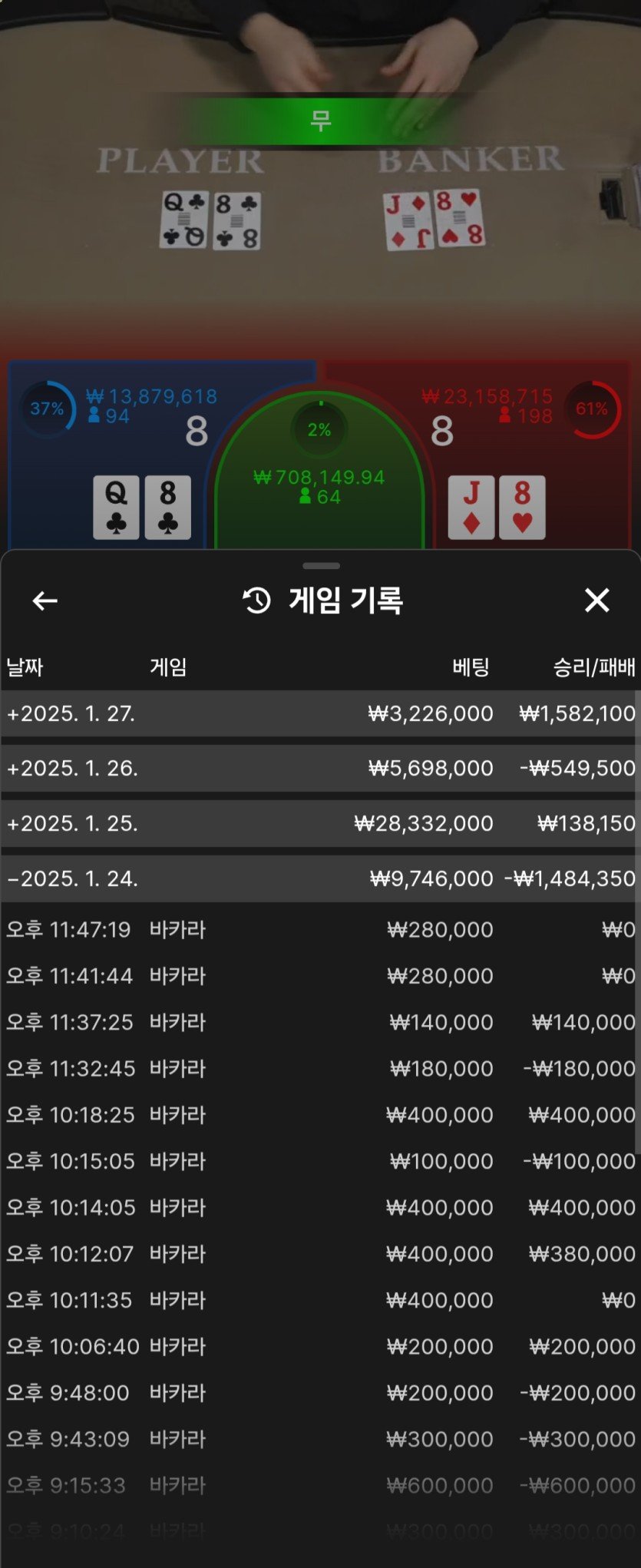The width and height of the screenshot is (641, 1568).
Task: Tap the sheet drag handle
Action: tap(321, 566)
